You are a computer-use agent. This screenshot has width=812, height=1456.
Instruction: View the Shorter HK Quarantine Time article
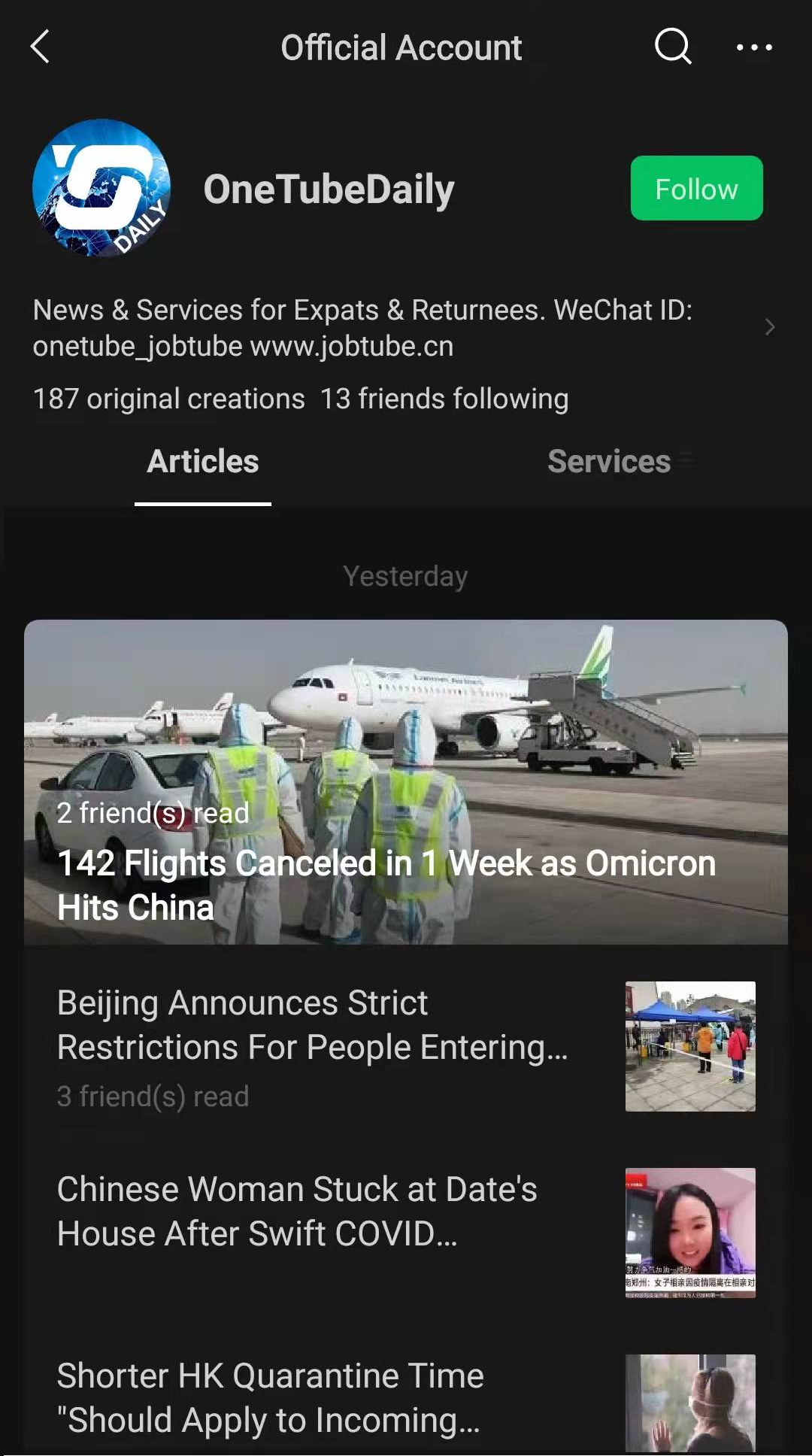coord(271,1397)
